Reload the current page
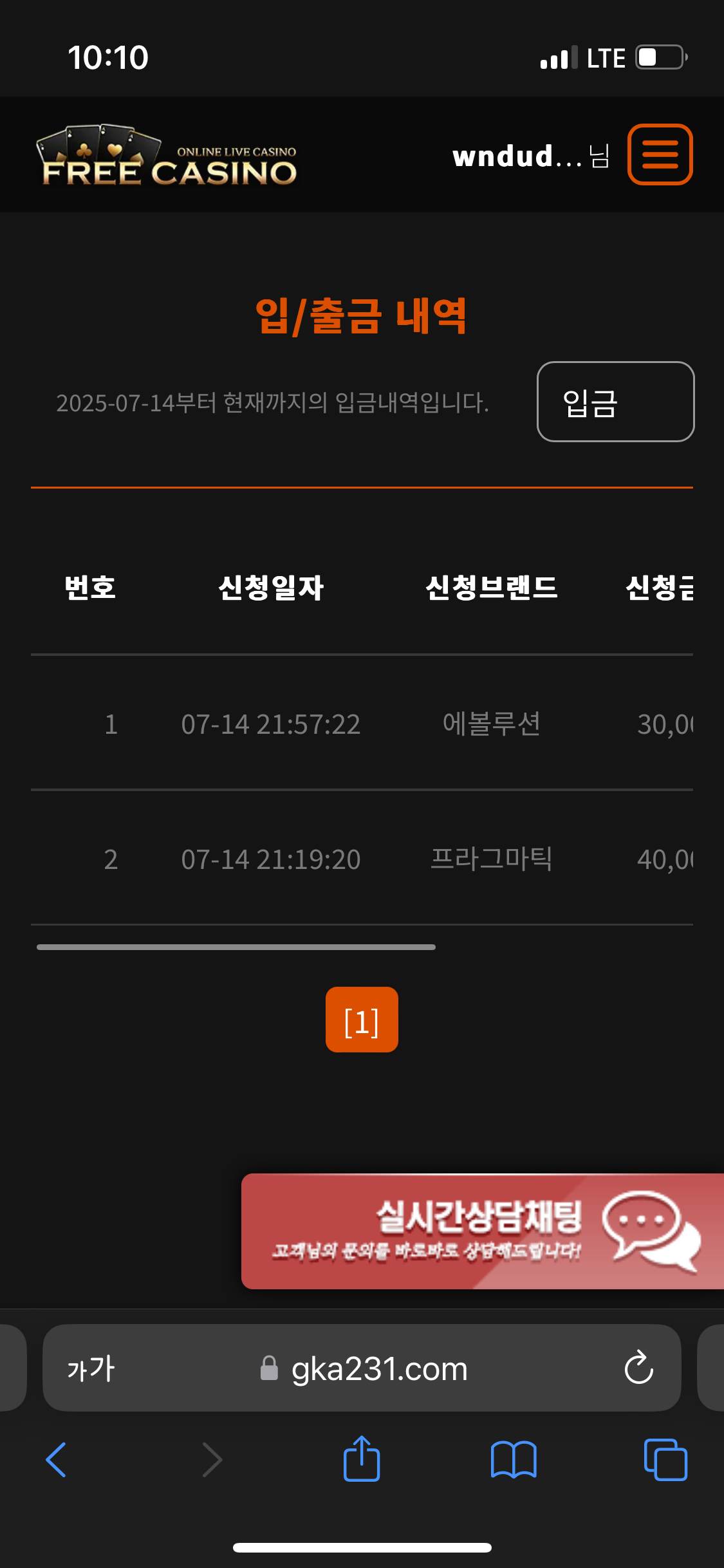724x1568 pixels. pos(638,1368)
